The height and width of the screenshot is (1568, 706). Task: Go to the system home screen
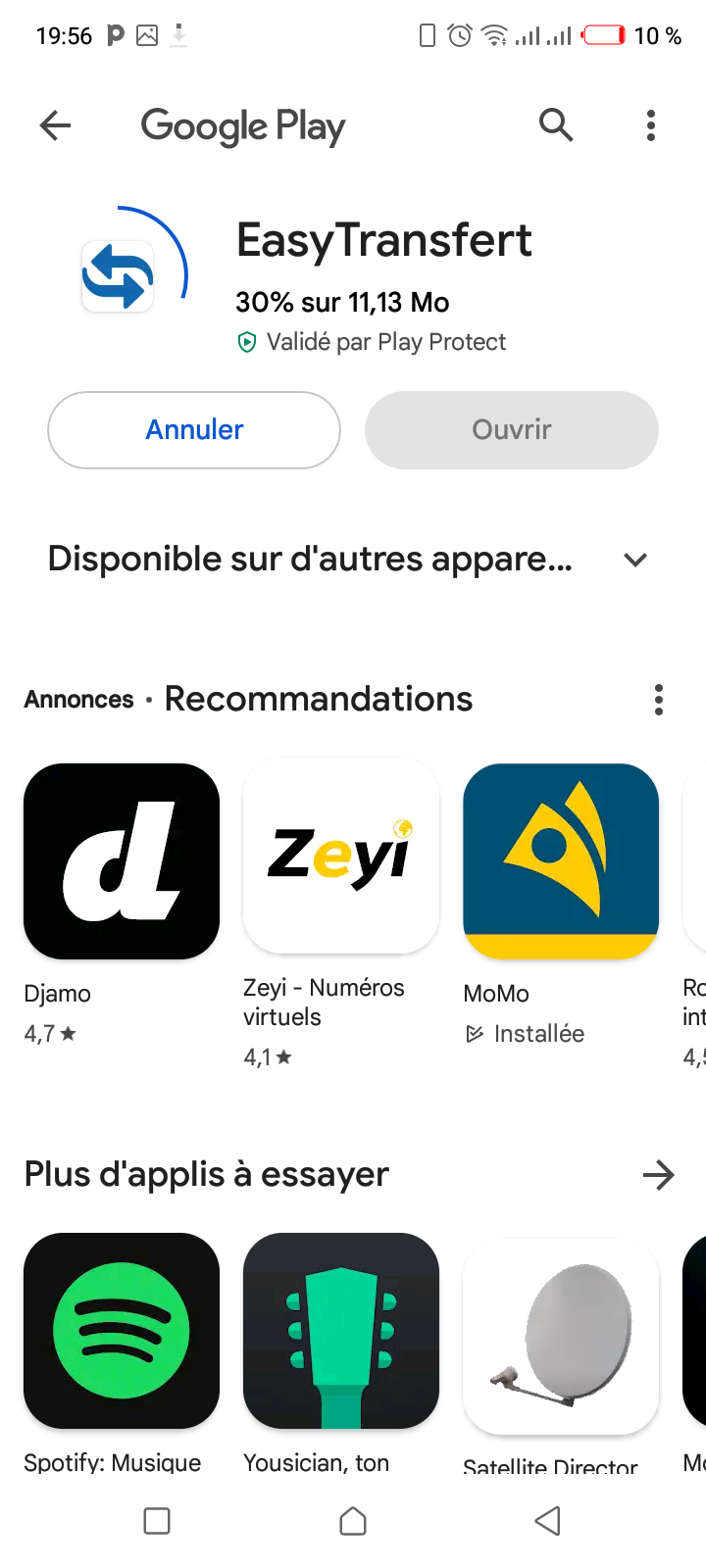coord(353,1521)
